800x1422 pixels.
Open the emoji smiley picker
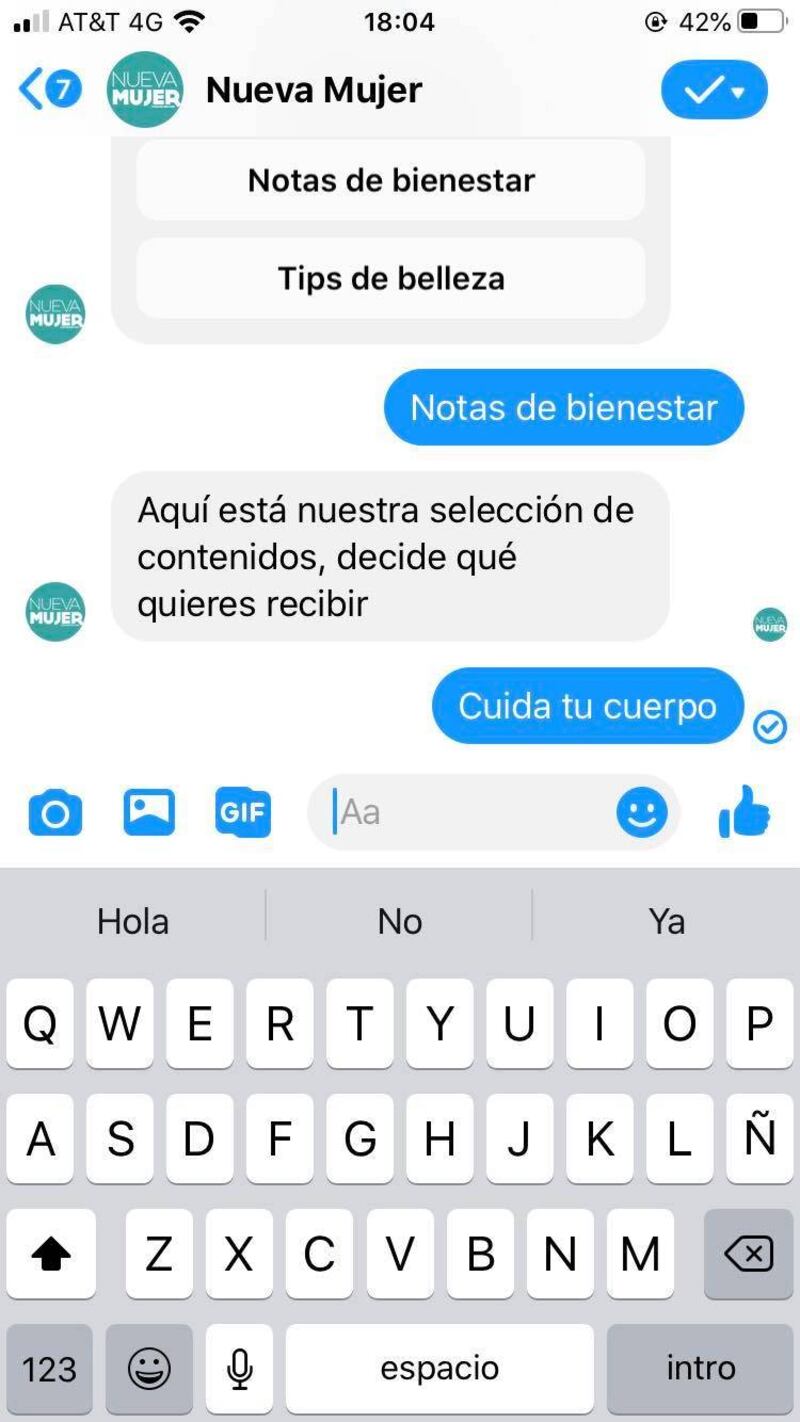641,812
